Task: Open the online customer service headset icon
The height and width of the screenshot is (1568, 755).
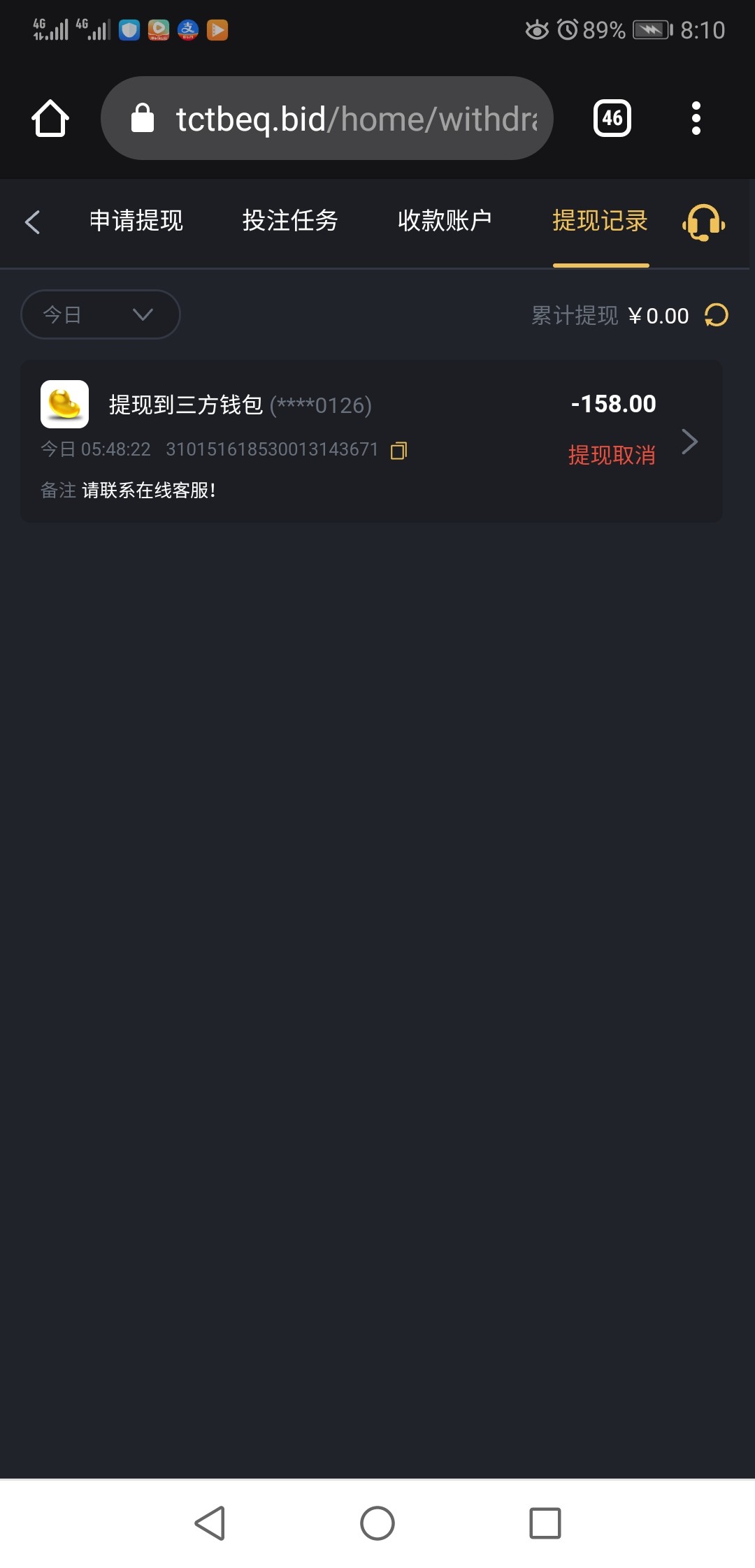Action: 704,222
